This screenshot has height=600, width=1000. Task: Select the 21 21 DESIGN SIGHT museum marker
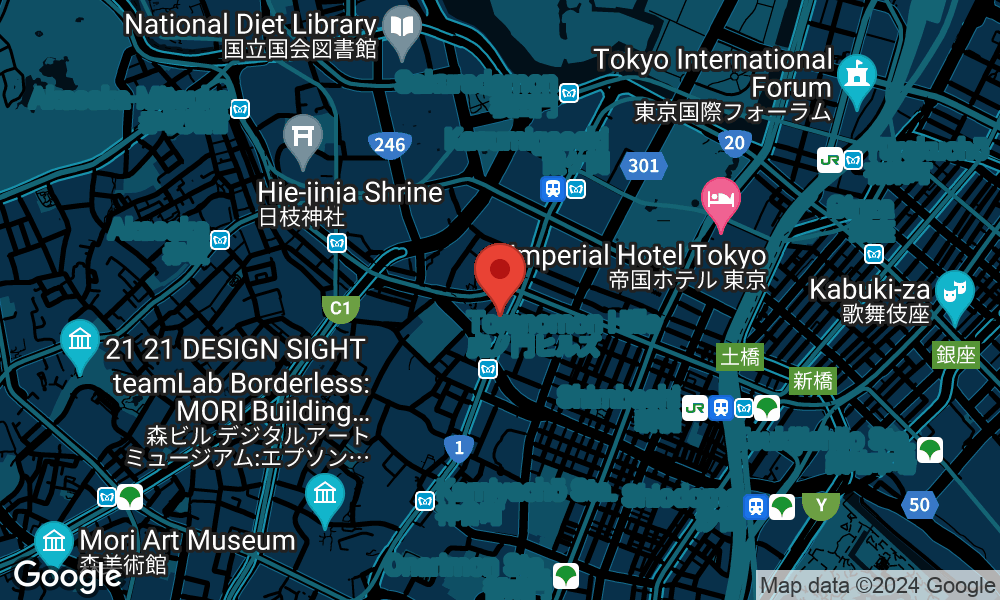pyautogui.click(x=79, y=342)
